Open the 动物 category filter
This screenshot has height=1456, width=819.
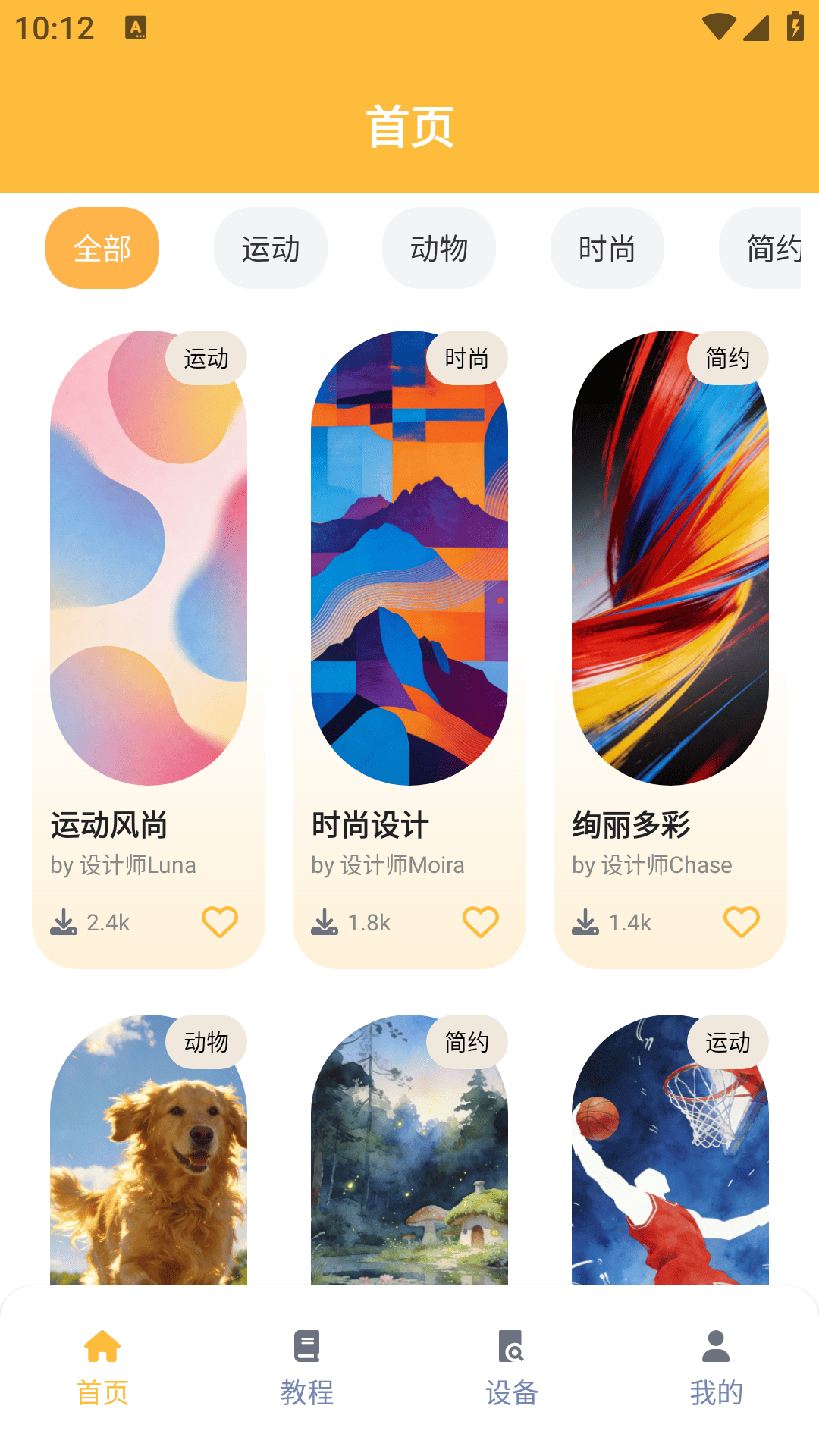coord(439,248)
